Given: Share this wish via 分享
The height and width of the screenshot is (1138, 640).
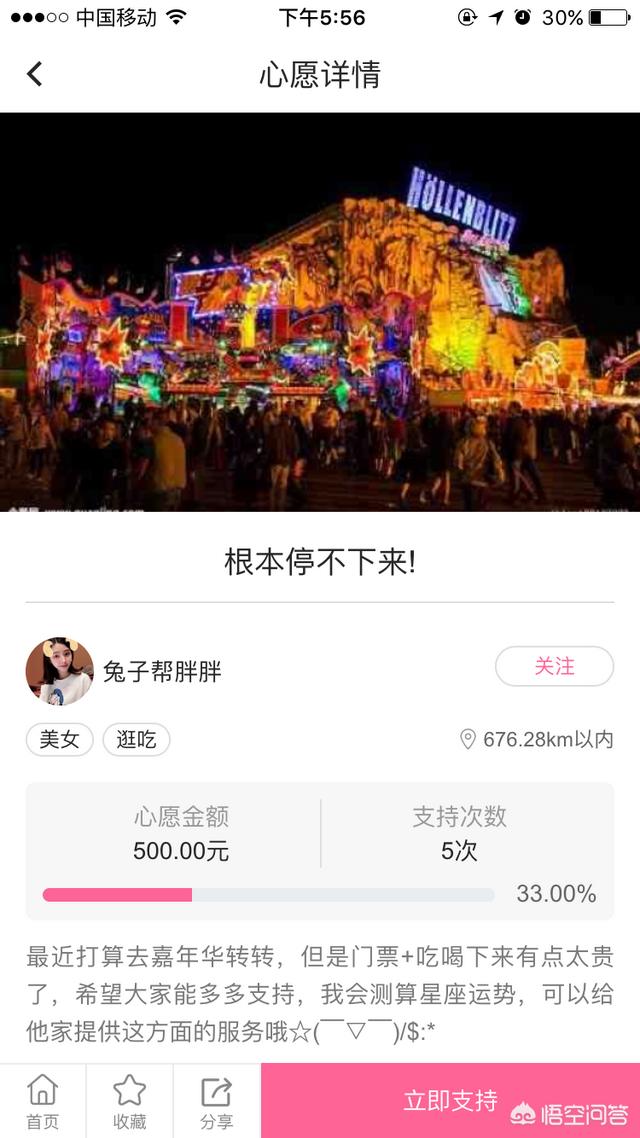Looking at the screenshot, I should click(x=217, y=1101).
